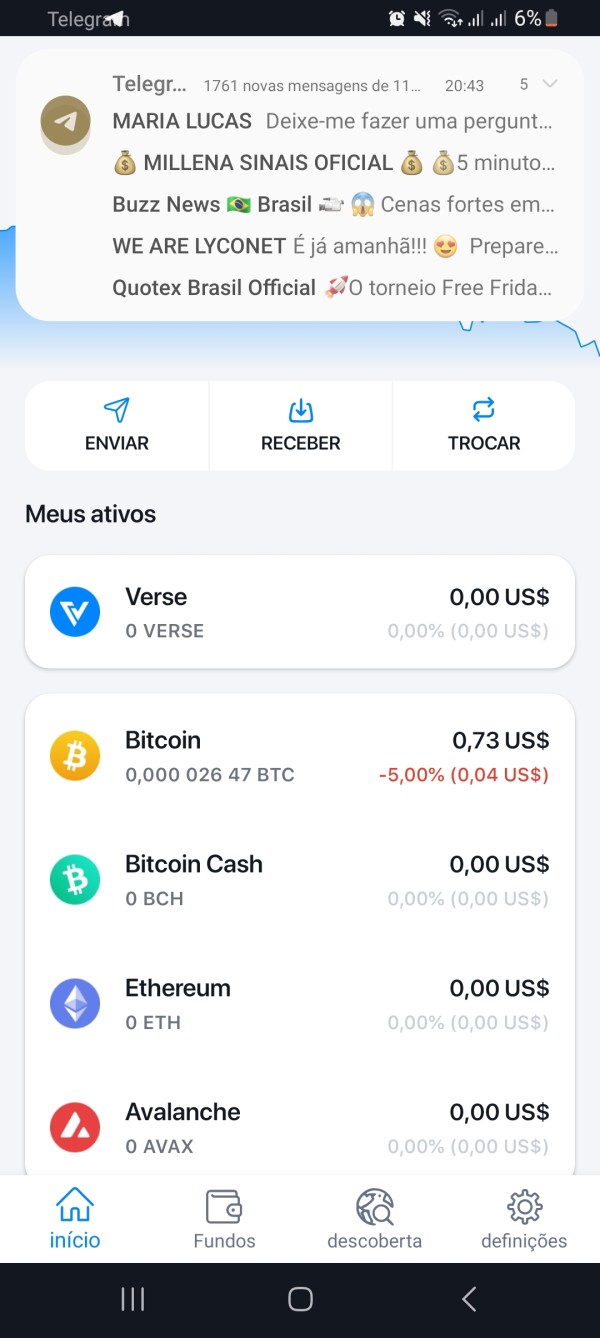Image resolution: width=600 pixels, height=1338 pixels.
Task: Tap the ENVIAR button
Action: pos(117,426)
